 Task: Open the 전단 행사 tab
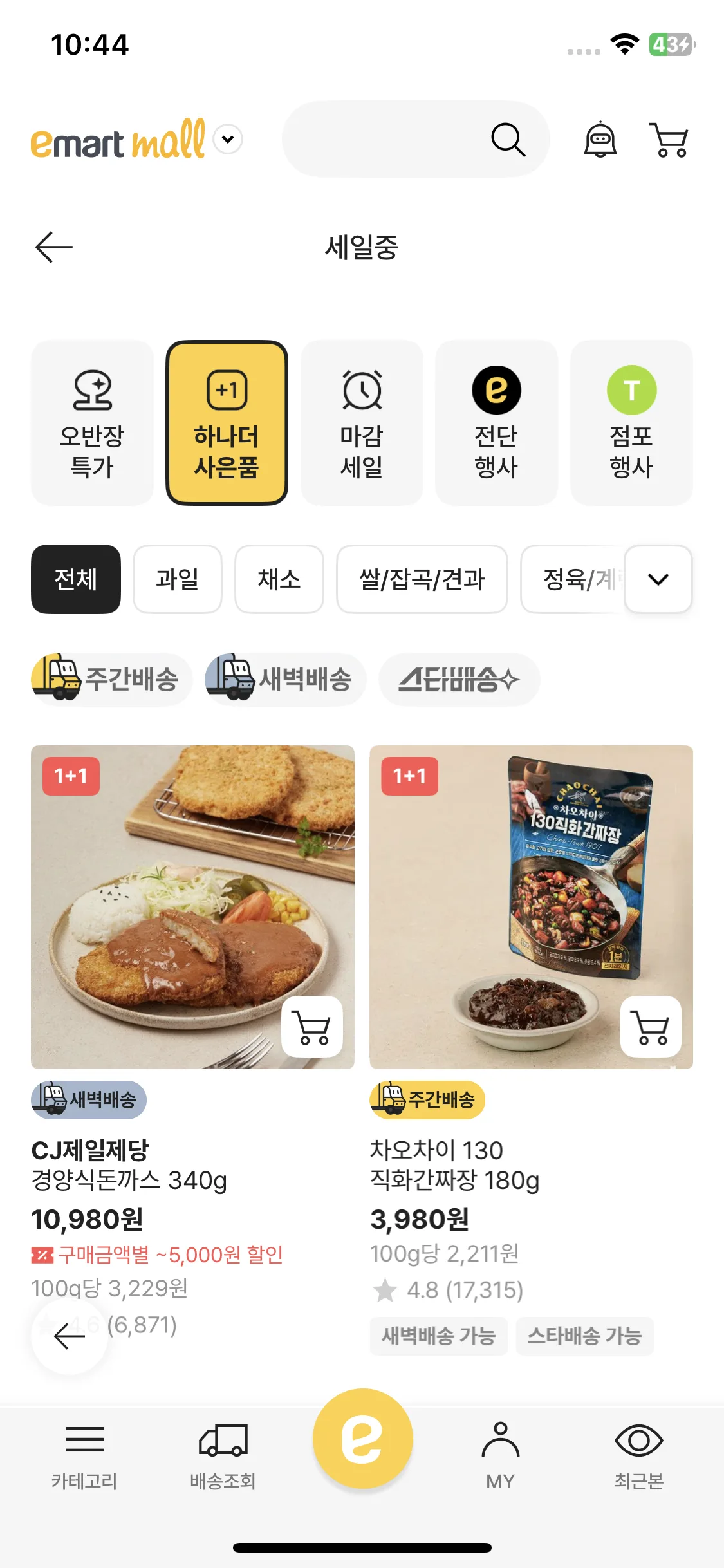pyautogui.click(x=496, y=423)
